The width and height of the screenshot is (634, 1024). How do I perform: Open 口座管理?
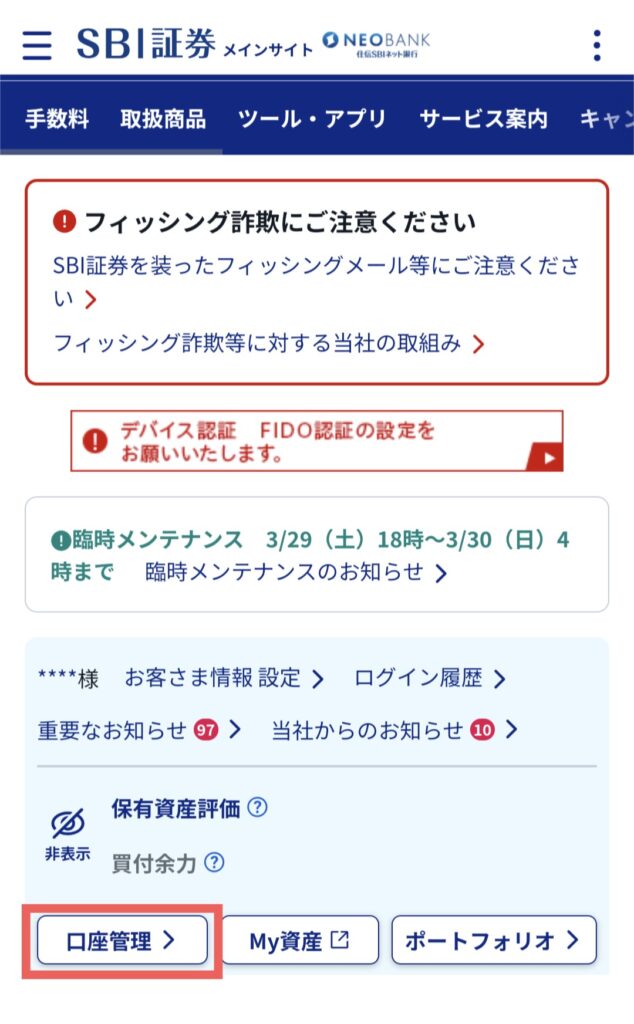(122, 940)
